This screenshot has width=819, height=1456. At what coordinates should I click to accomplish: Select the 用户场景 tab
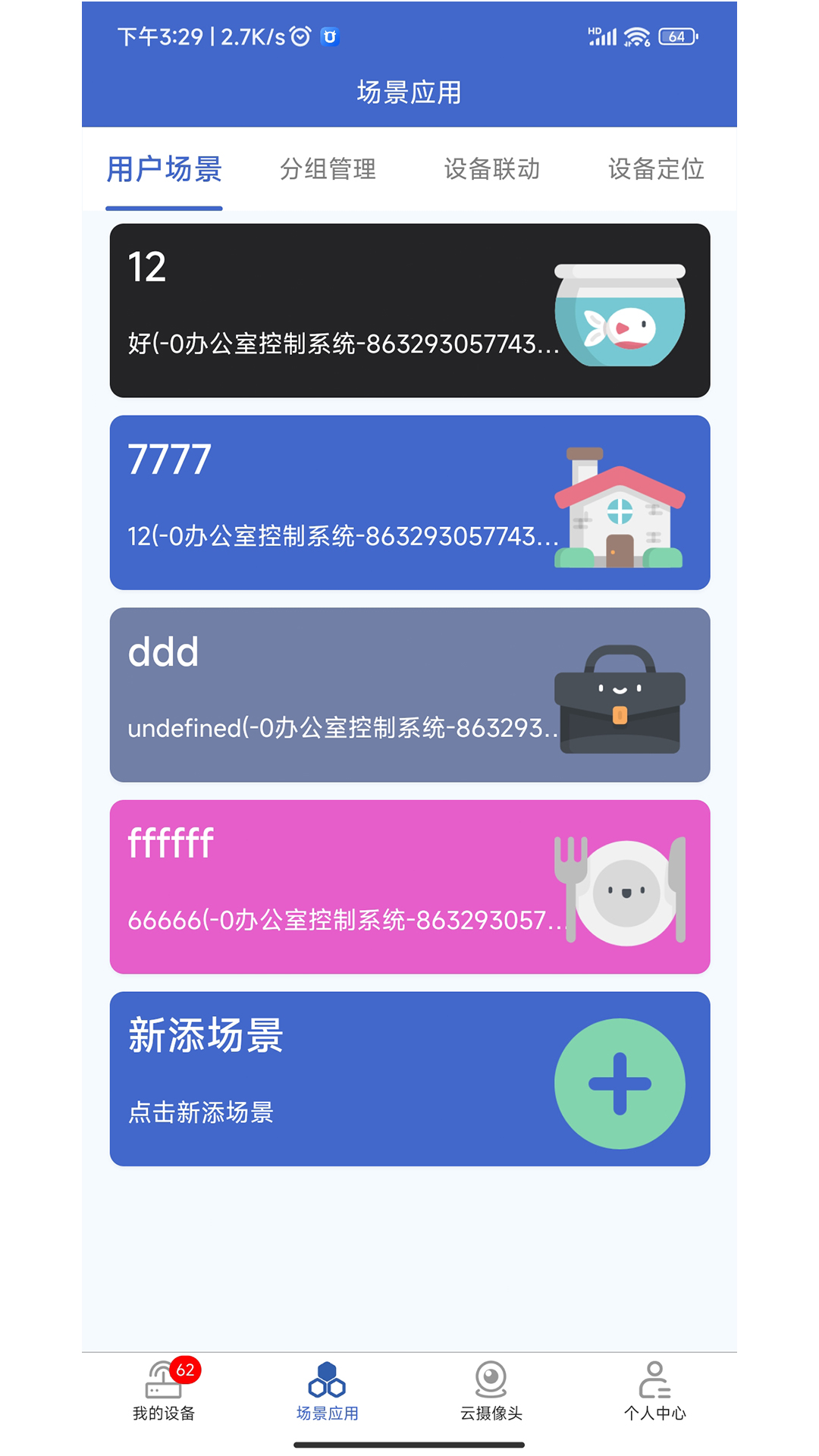165,170
